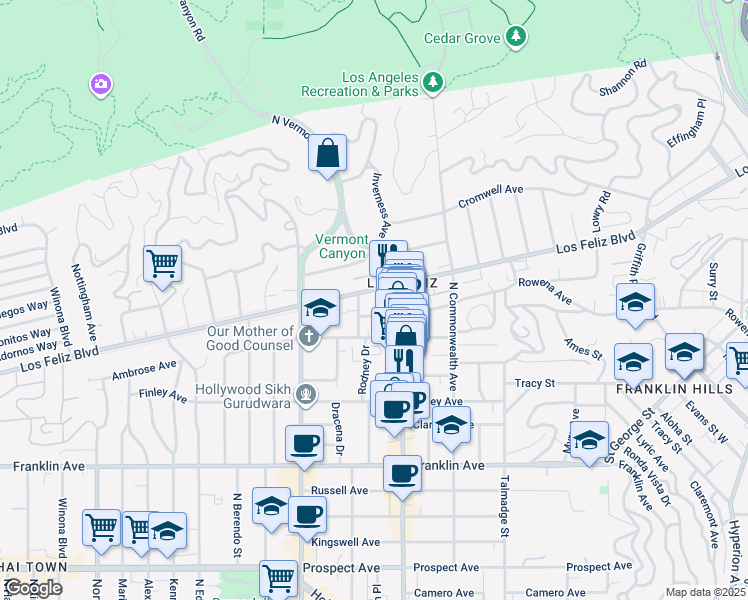The height and width of the screenshot is (600, 748).
Task: Open the shopping cart marker by Nottingham Ave
Action: coord(162,265)
